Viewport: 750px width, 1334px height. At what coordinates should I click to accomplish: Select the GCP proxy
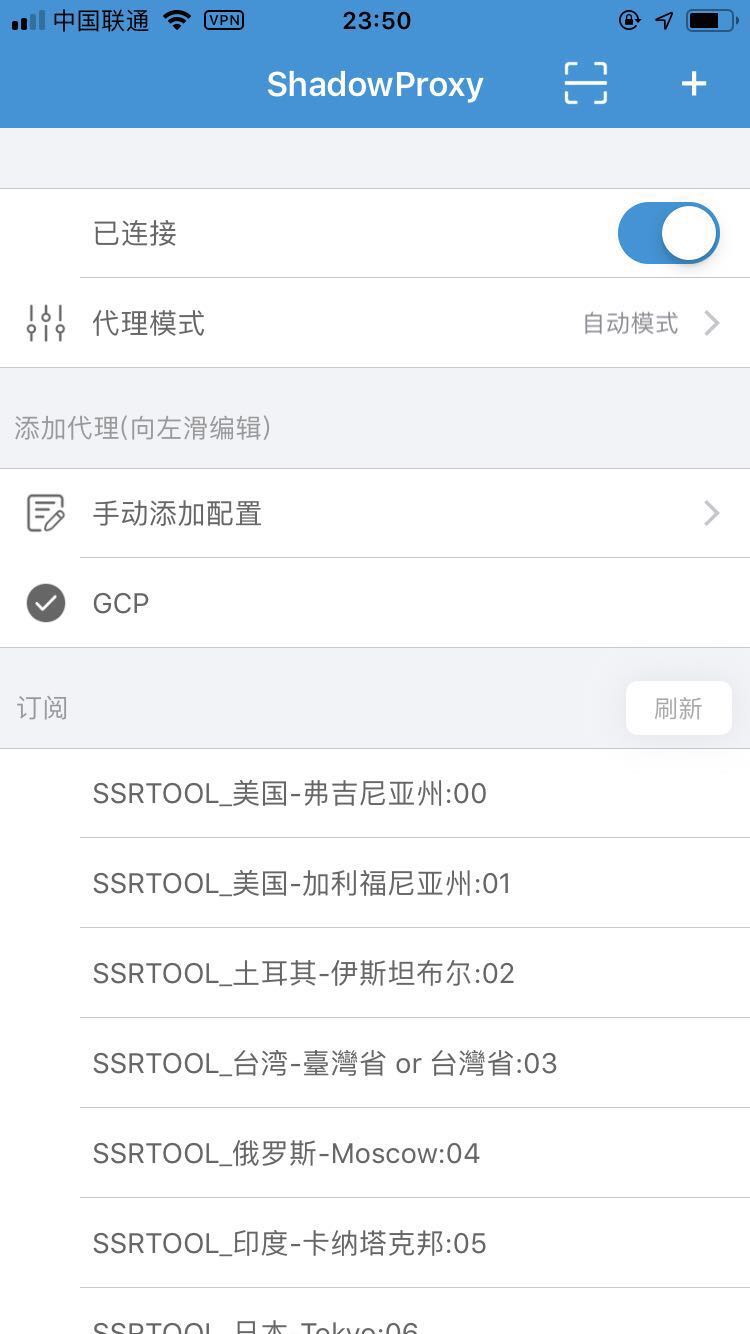pos(375,603)
